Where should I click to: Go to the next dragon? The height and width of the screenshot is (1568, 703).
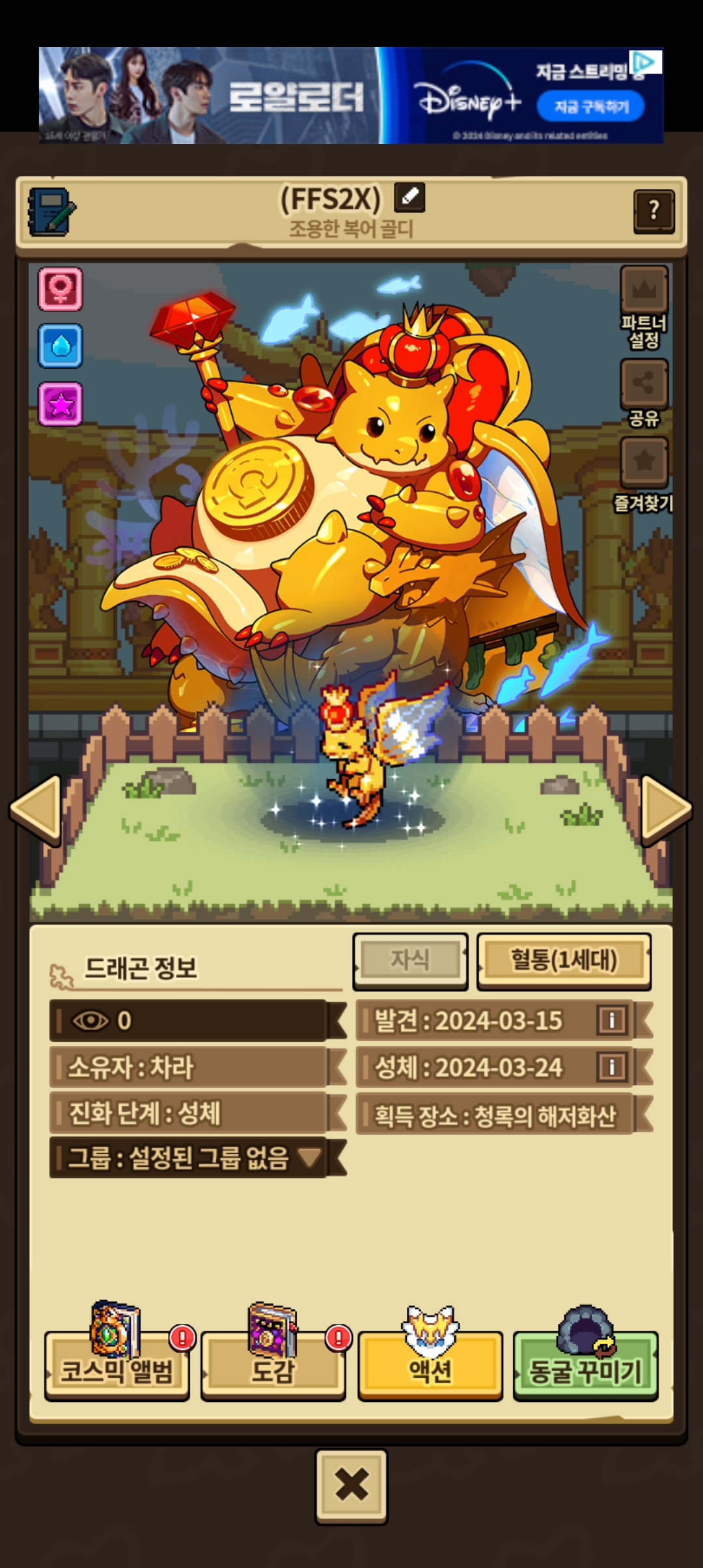point(666,809)
